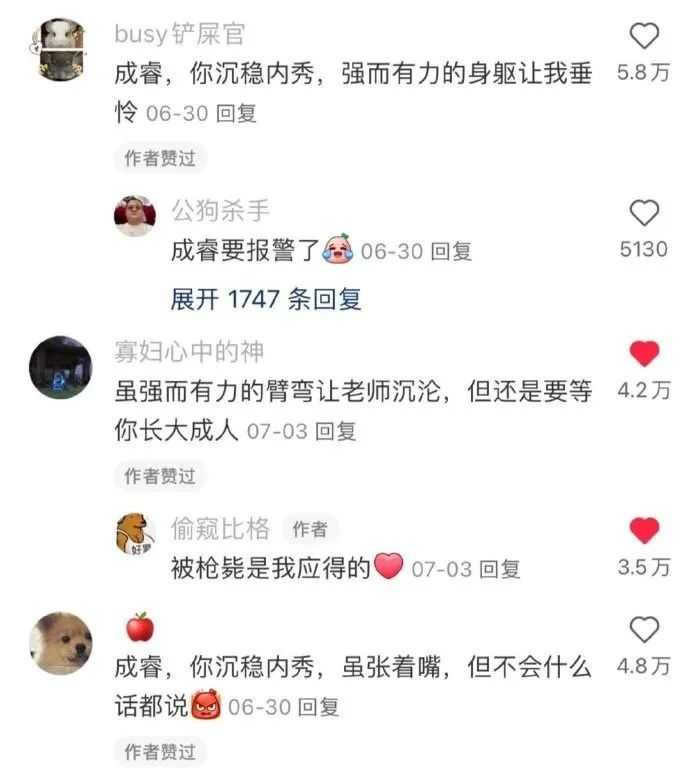Like the apple emoji user's comment

pos(645,628)
